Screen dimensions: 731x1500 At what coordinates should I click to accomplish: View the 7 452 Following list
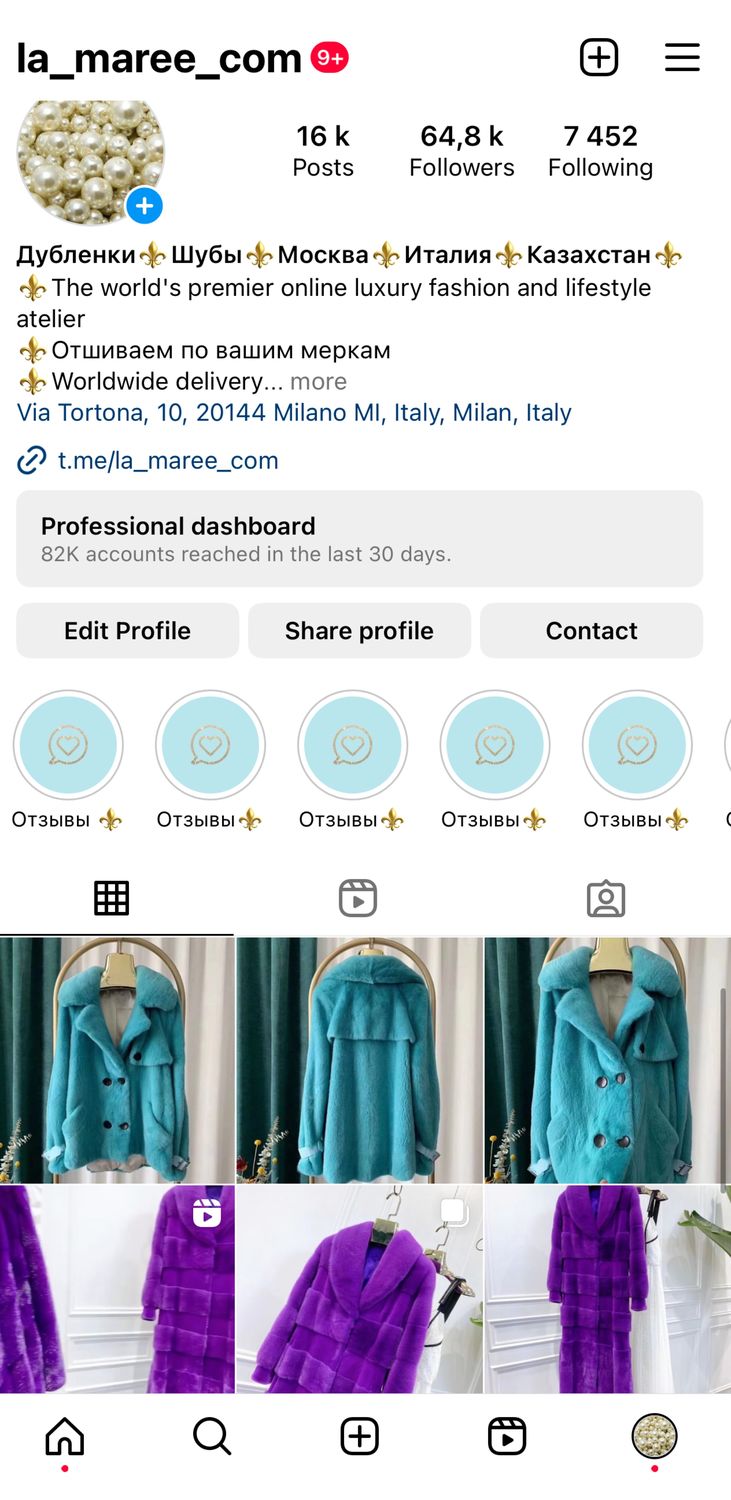[600, 150]
